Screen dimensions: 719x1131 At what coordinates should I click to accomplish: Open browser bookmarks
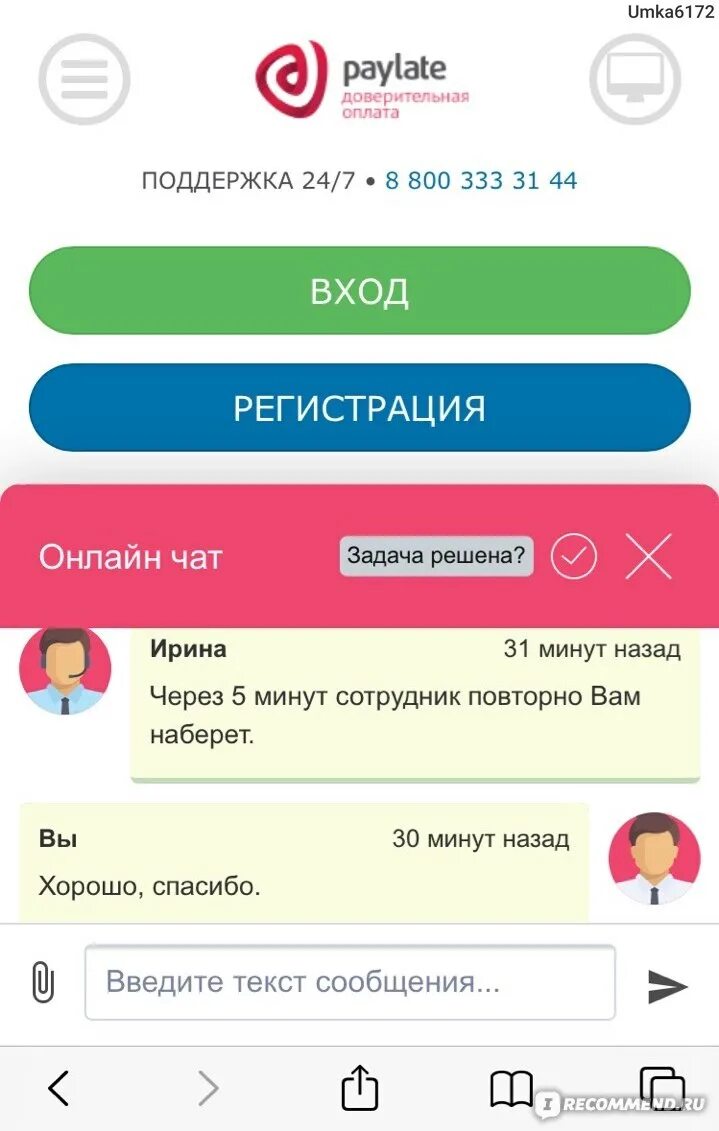511,1088
